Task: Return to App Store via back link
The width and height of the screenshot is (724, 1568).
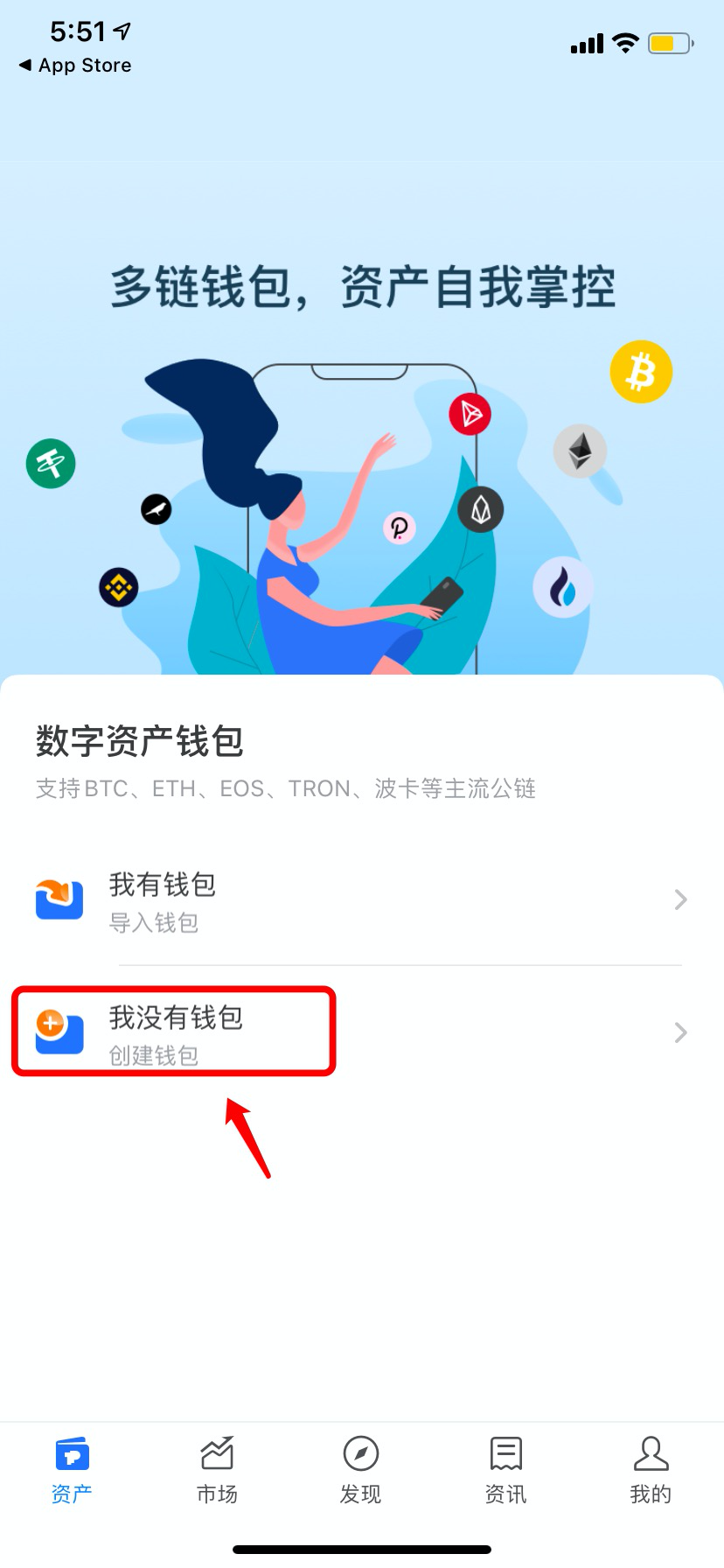Action: (x=75, y=66)
